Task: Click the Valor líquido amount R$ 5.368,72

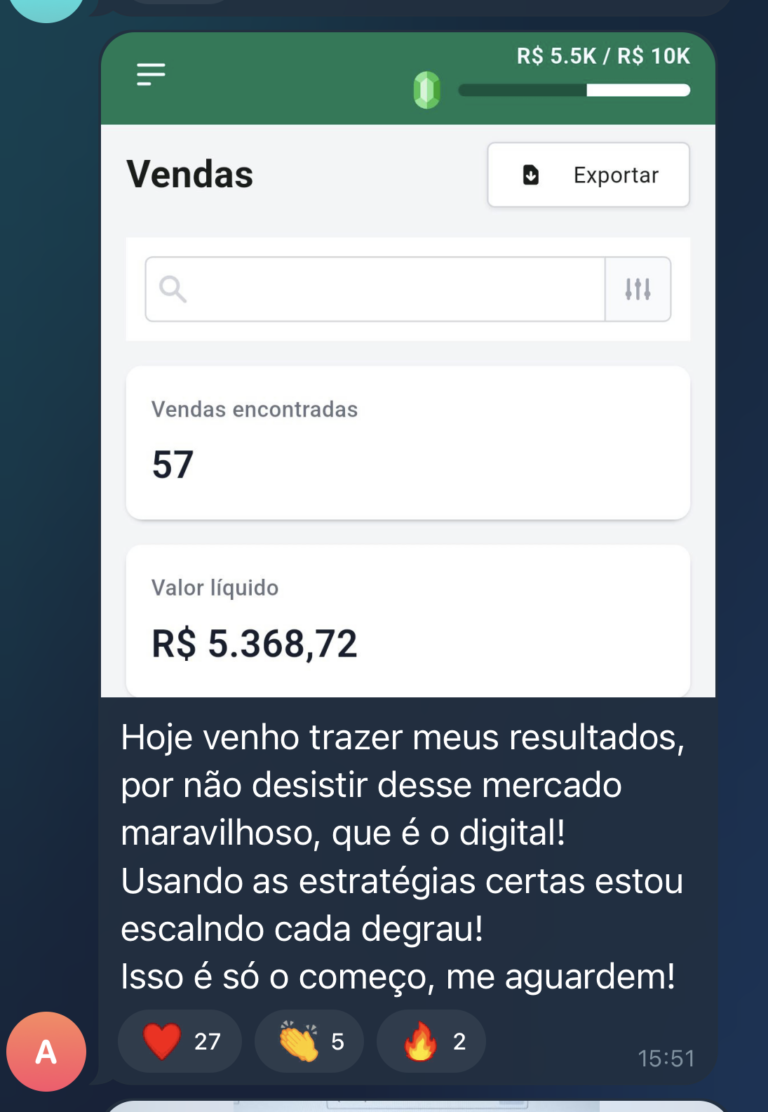Action: click(254, 643)
